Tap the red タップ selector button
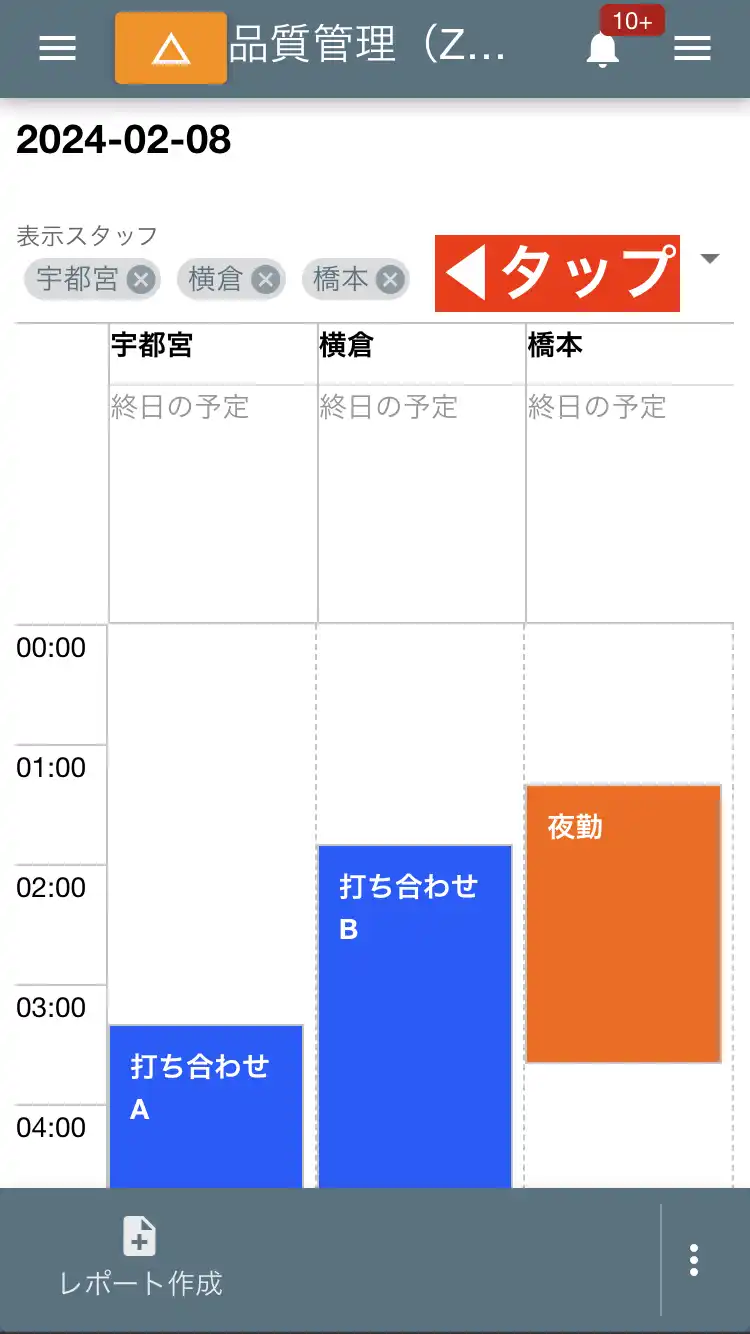Viewport: 750px width, 1334px height. click(556, 272)
